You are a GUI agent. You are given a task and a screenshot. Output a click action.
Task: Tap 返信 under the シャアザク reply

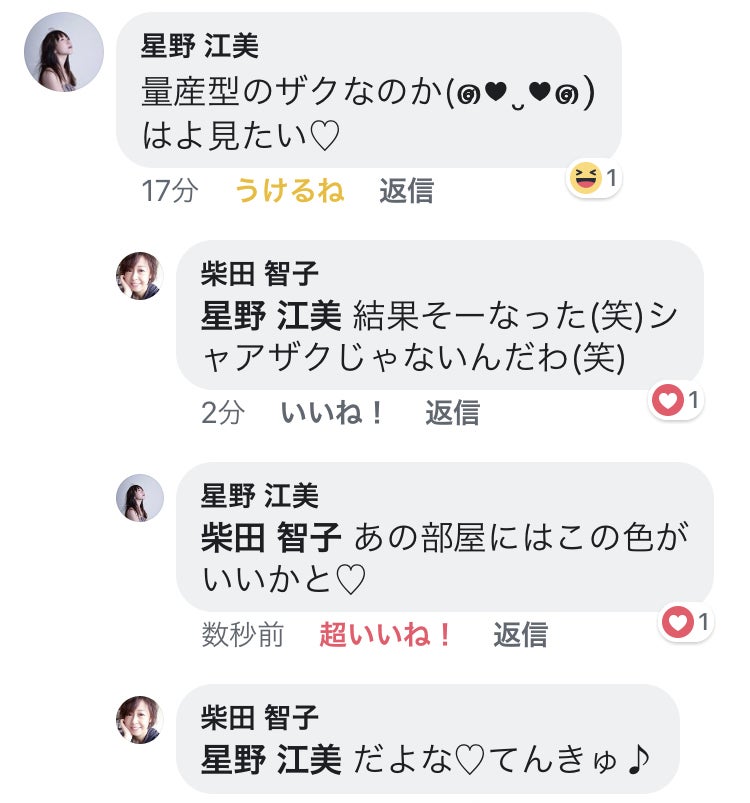tap(452, 412)
